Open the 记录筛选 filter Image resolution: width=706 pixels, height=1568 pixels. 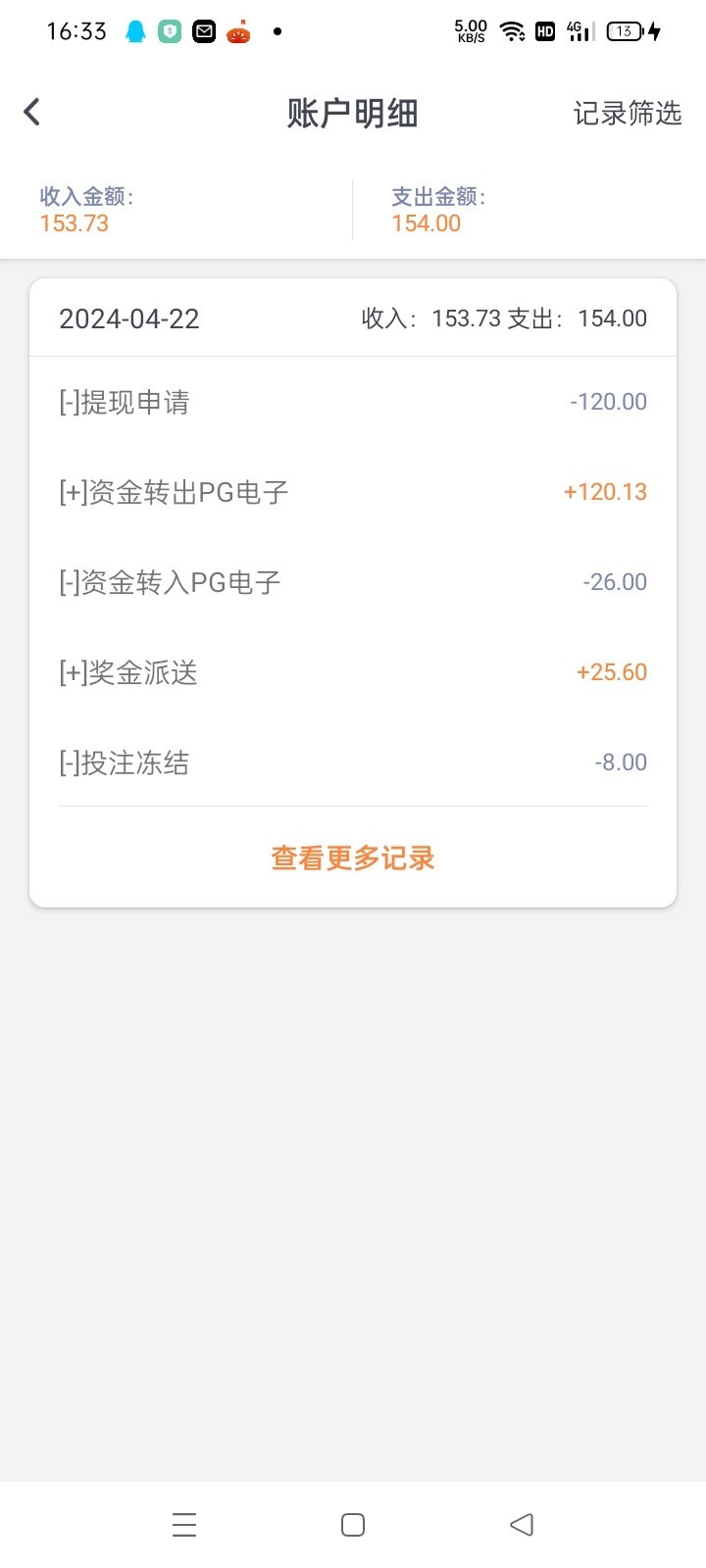[x=627, y=114]
